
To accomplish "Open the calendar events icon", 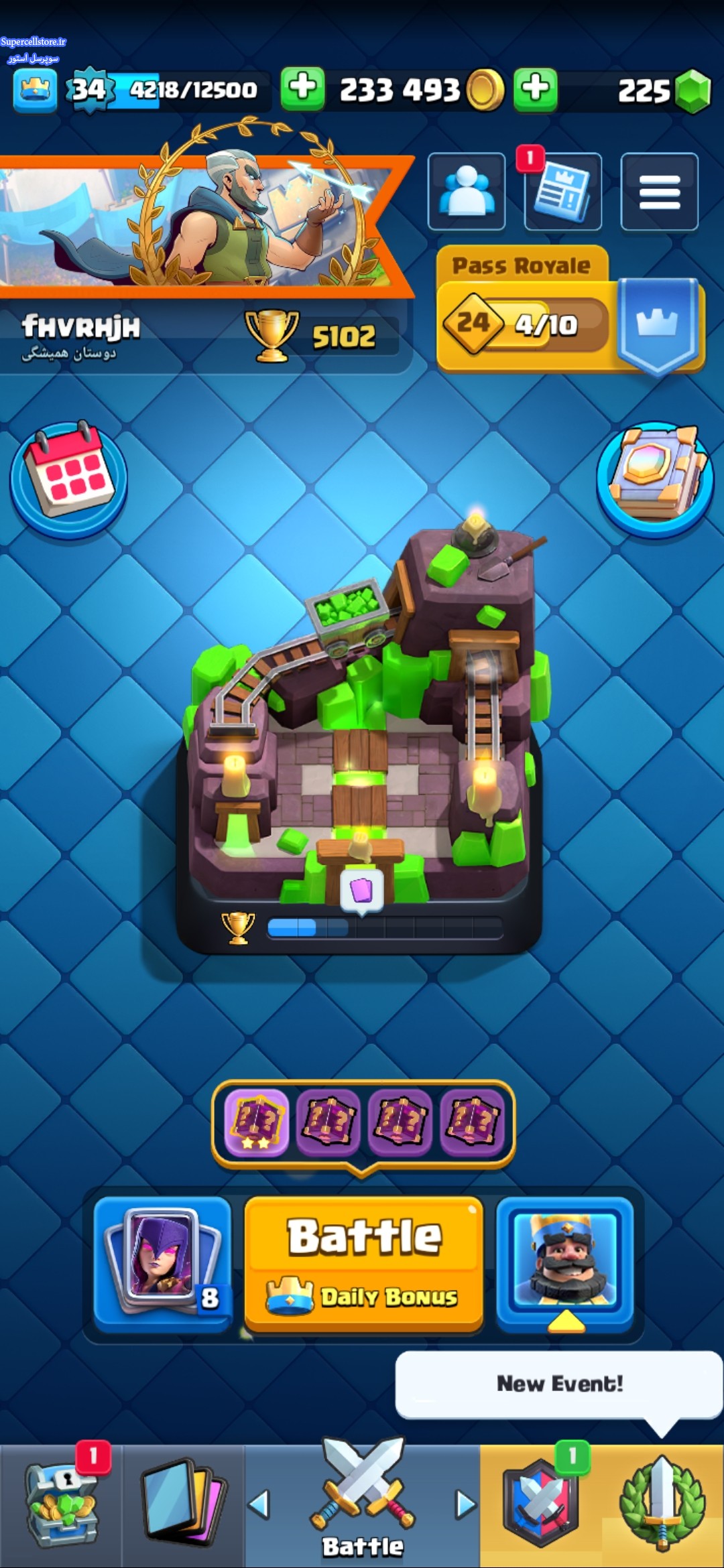I will point(68,478).
